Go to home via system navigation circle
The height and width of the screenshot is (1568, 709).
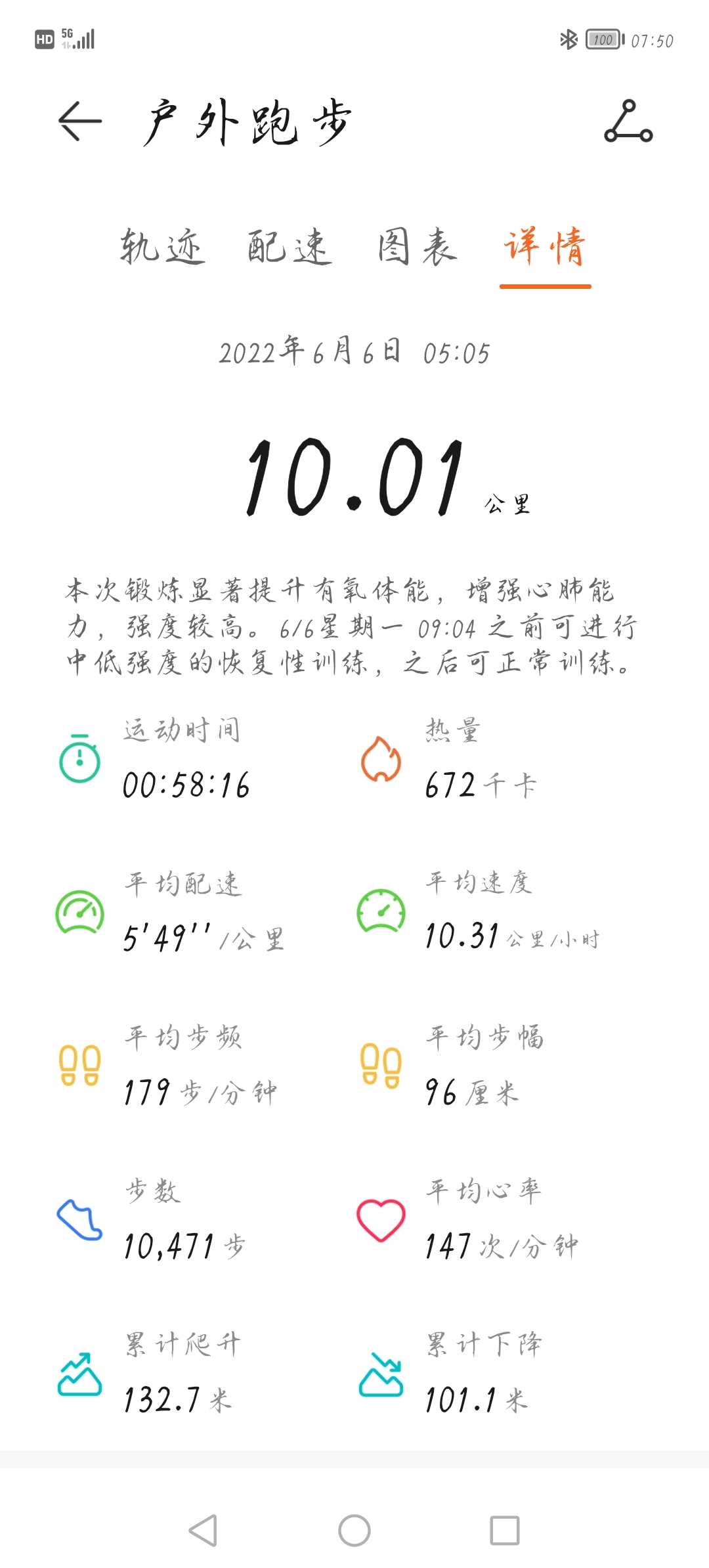[x=354, y=1531]
